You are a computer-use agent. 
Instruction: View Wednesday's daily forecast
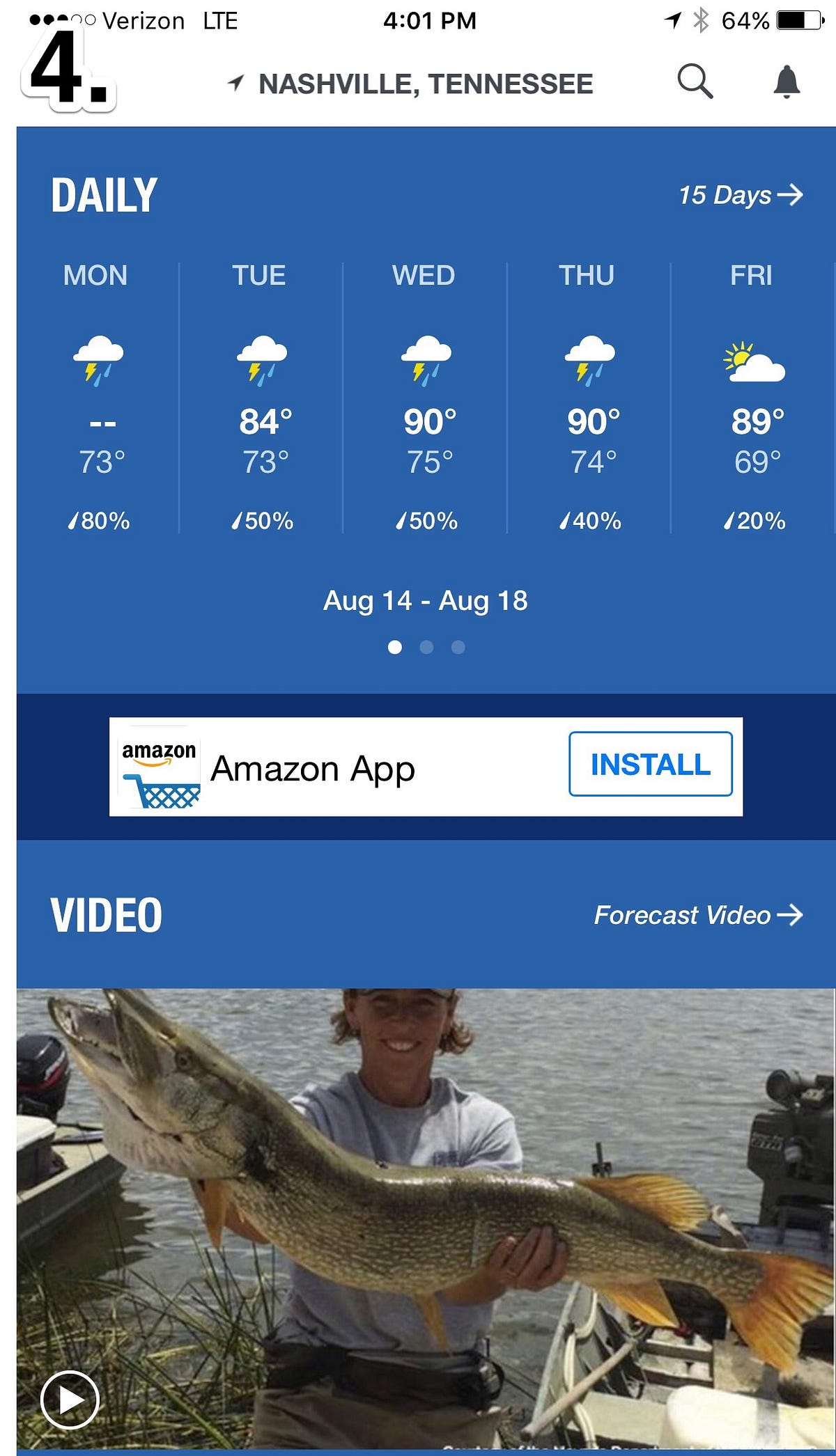click(x=425, y=397)
